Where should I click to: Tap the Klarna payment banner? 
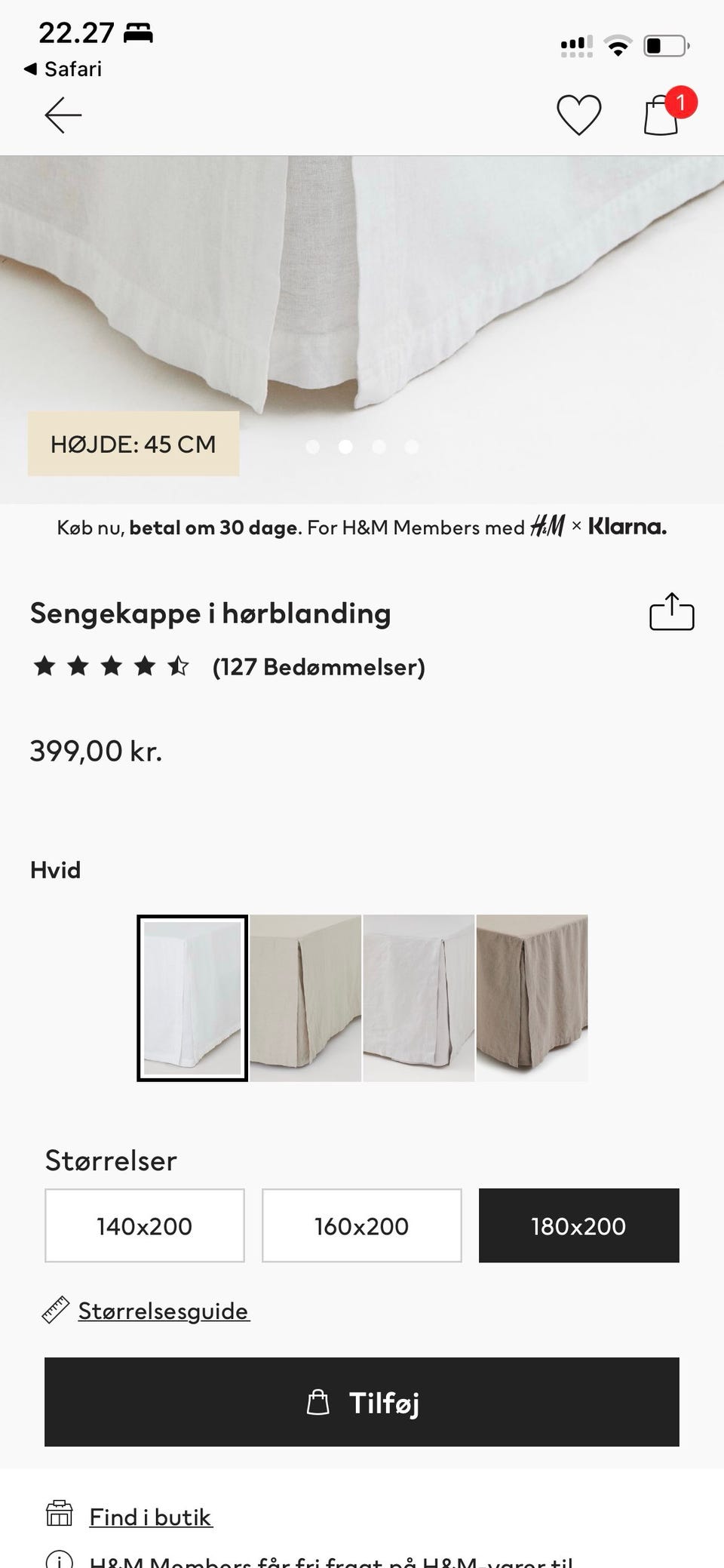[x=362, y=527]
